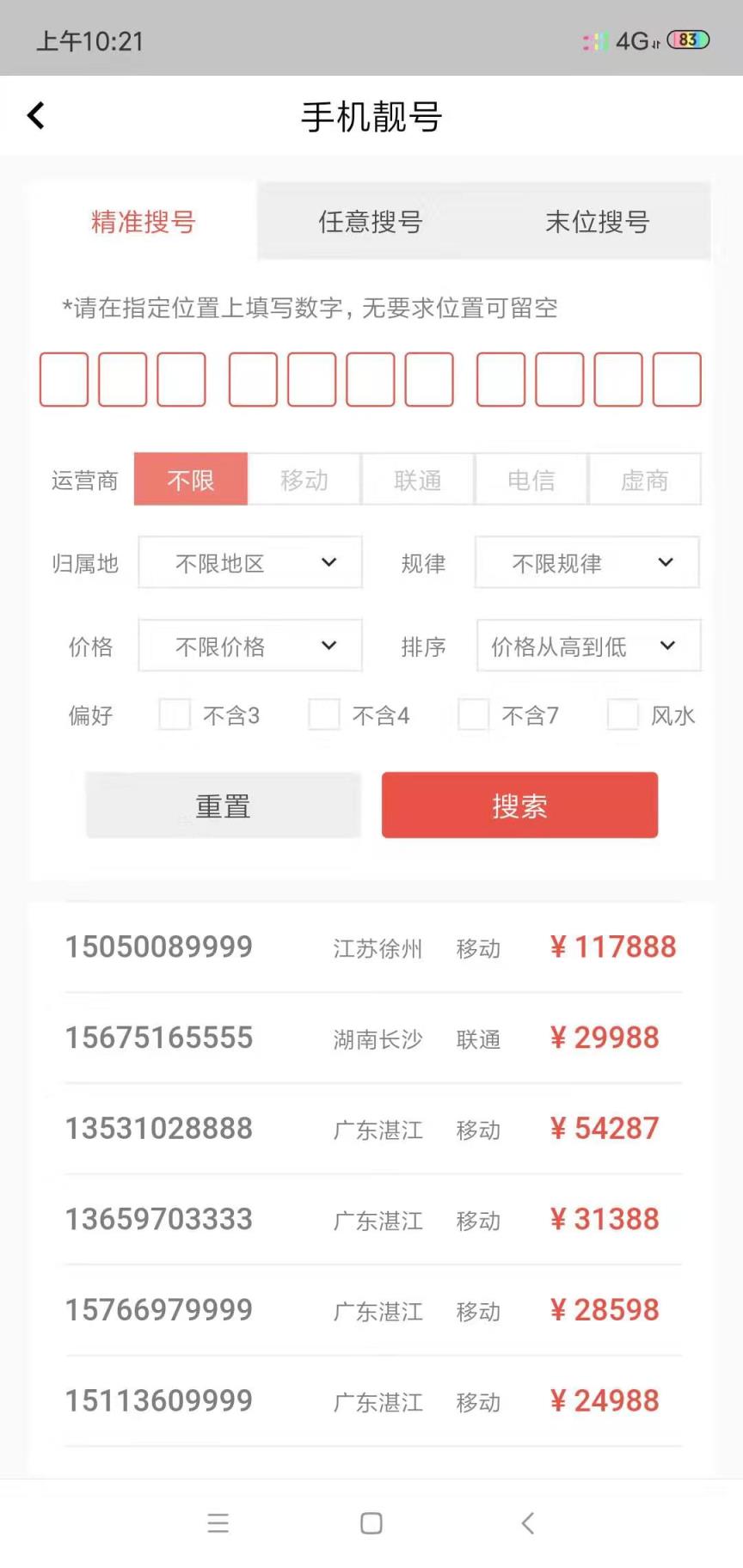Click the chevron on the 不限规律 dropdown

664,563
